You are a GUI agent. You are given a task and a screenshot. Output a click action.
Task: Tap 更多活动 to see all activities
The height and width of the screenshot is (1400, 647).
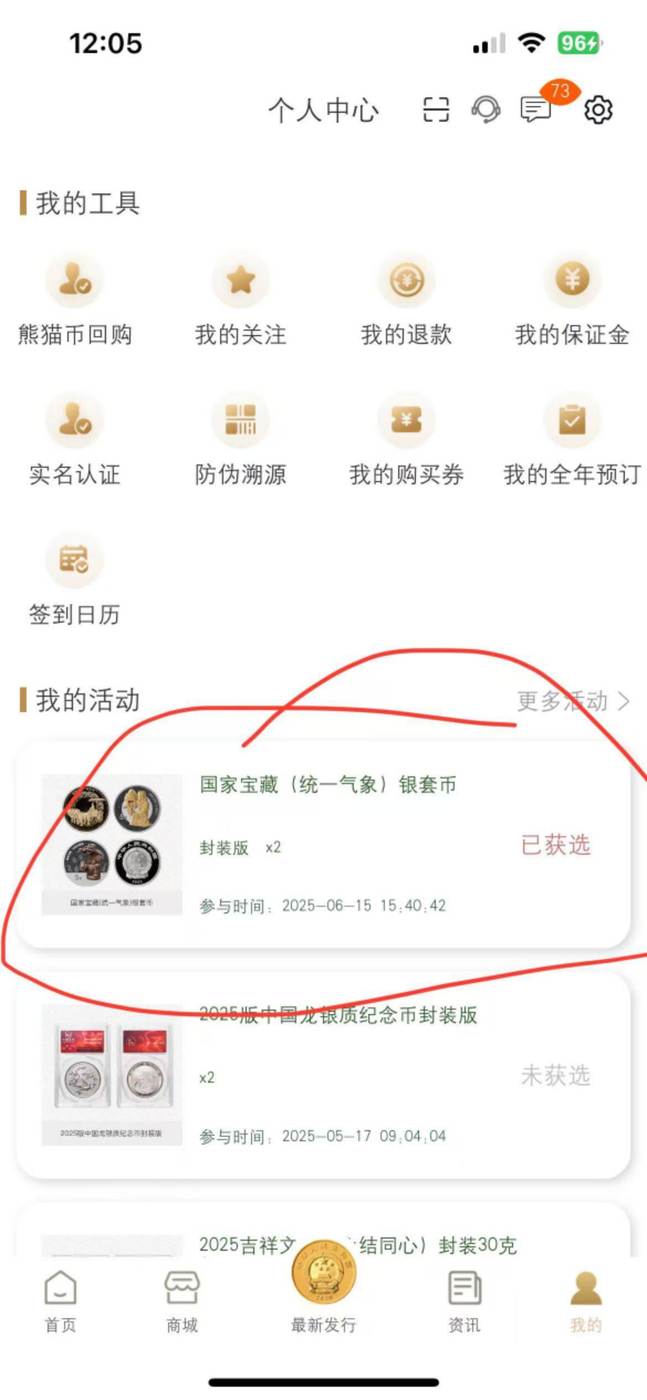[574, 701]
